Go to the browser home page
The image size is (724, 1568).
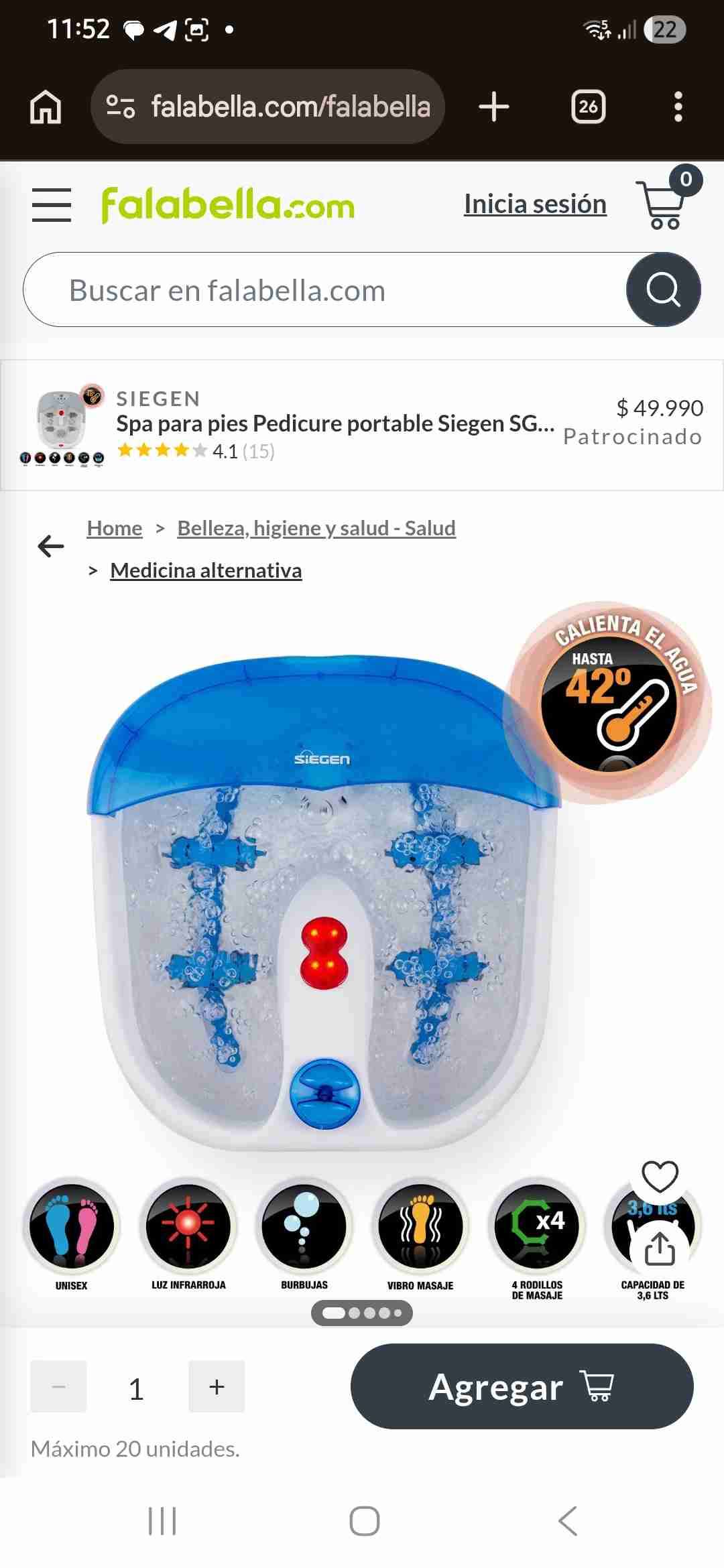[46, 107]
